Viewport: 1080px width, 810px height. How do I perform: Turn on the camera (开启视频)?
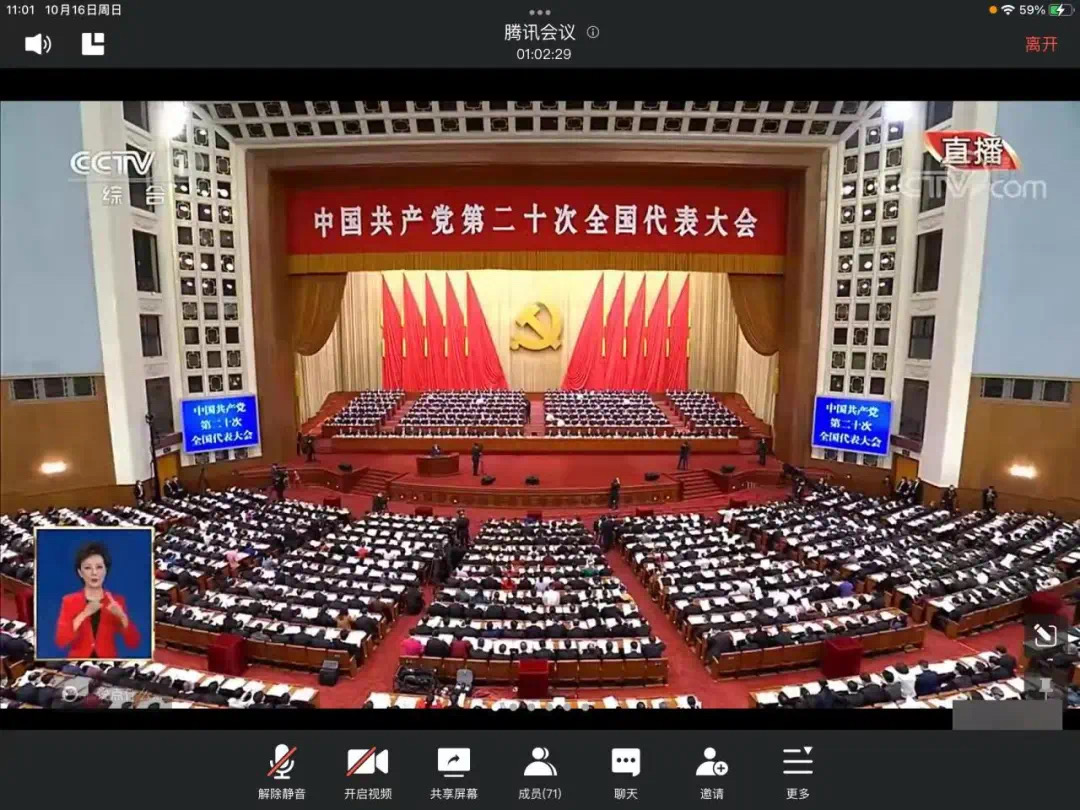367,772
